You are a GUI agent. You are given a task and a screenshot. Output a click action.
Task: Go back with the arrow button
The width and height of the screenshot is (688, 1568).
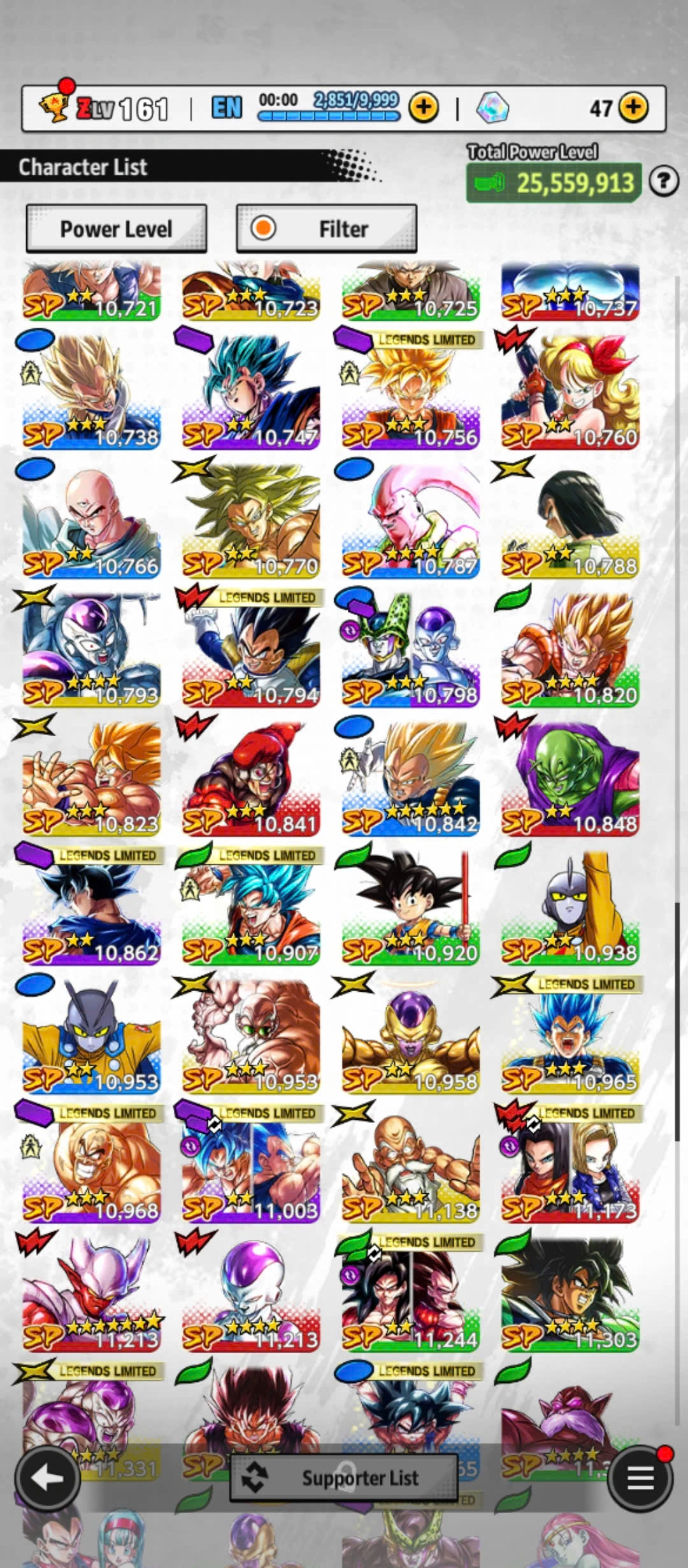(x=47, y=1479)
